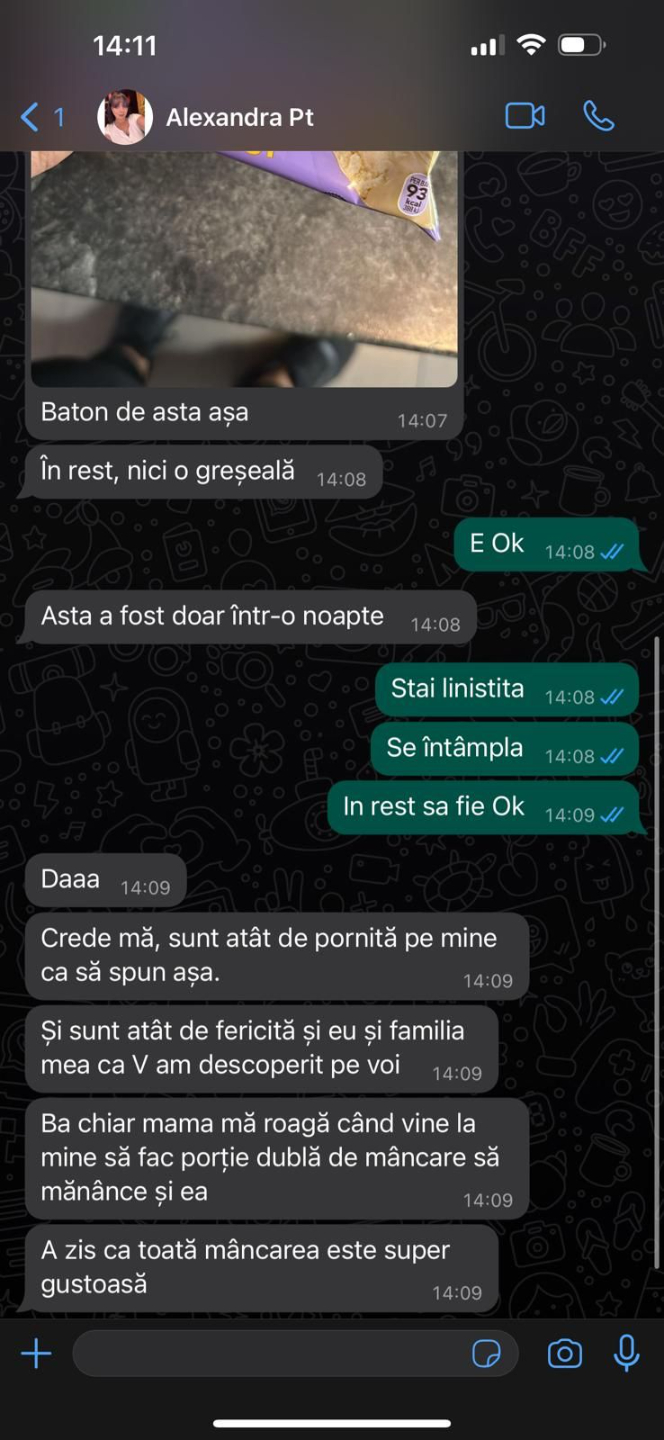Open the sticker picker in the message field
The width and height of the screenshot is (664, 1440).
pyautogui.click(x=486, y=1354)
